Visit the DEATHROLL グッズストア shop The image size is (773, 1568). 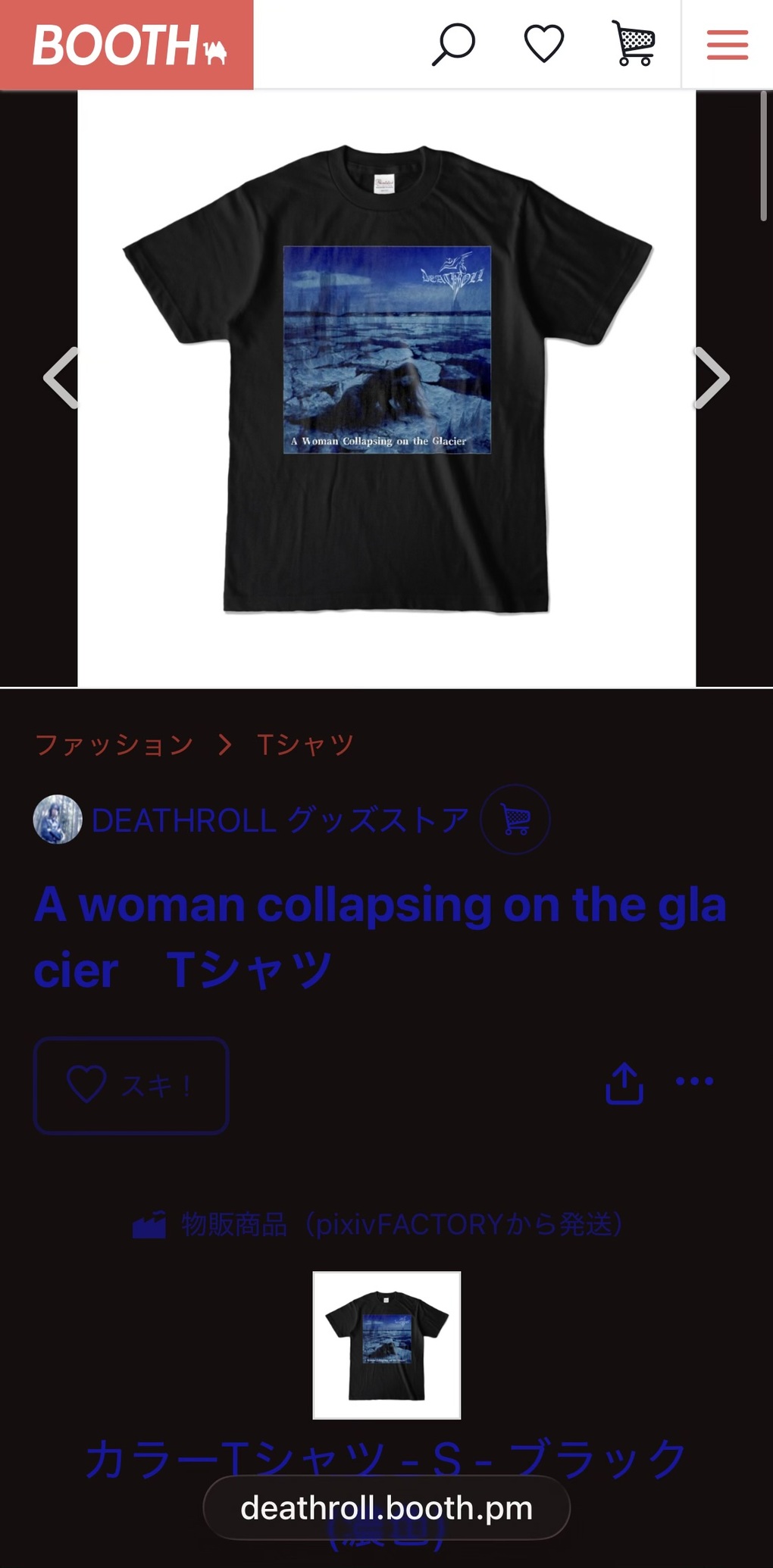click(x=280, y=820)
